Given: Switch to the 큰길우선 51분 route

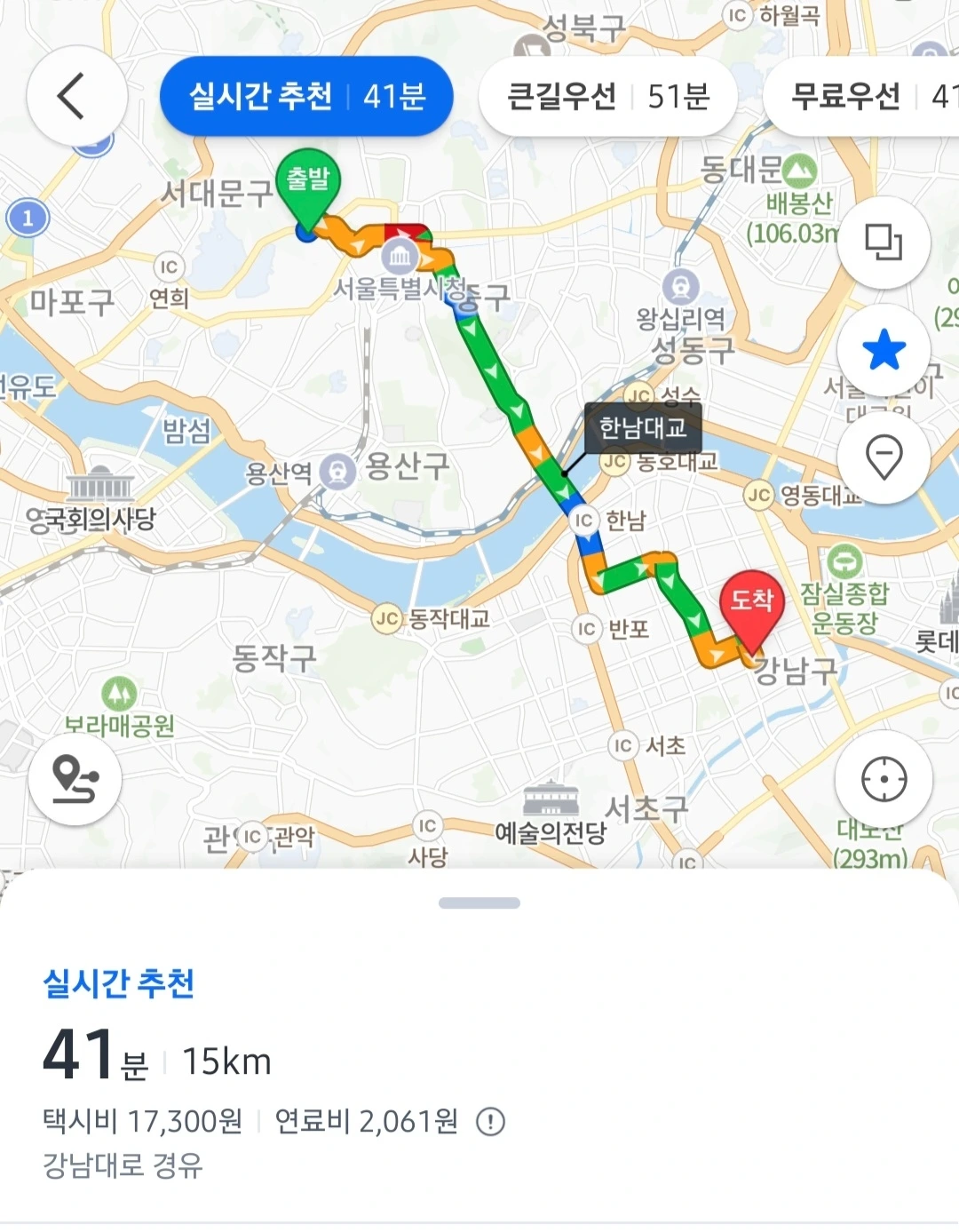Looking at the screenshot, I should pos(608,96).
